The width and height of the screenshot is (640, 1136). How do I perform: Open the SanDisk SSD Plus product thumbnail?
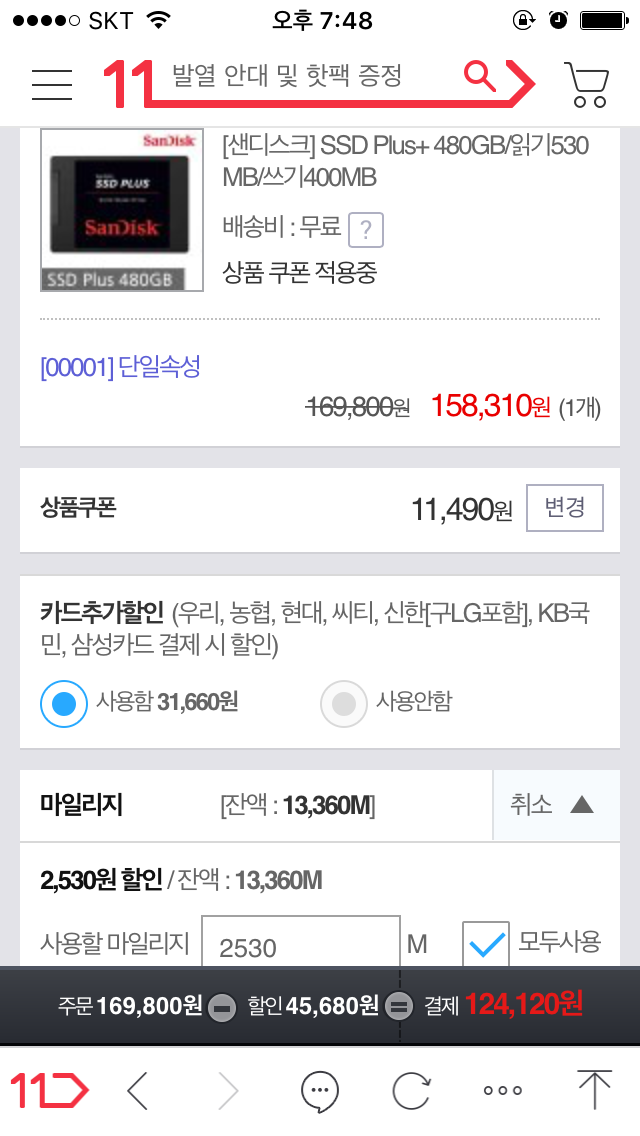point(122,210)
